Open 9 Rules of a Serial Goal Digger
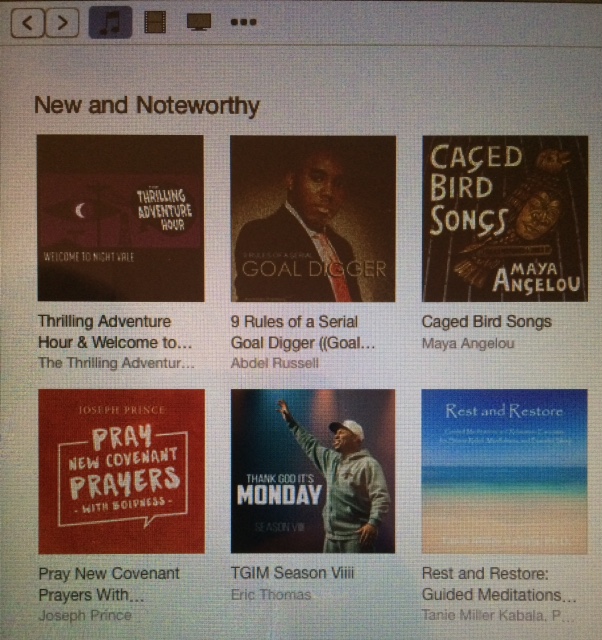The height and width of the screenshot is (640, 602). coord(312,218)
